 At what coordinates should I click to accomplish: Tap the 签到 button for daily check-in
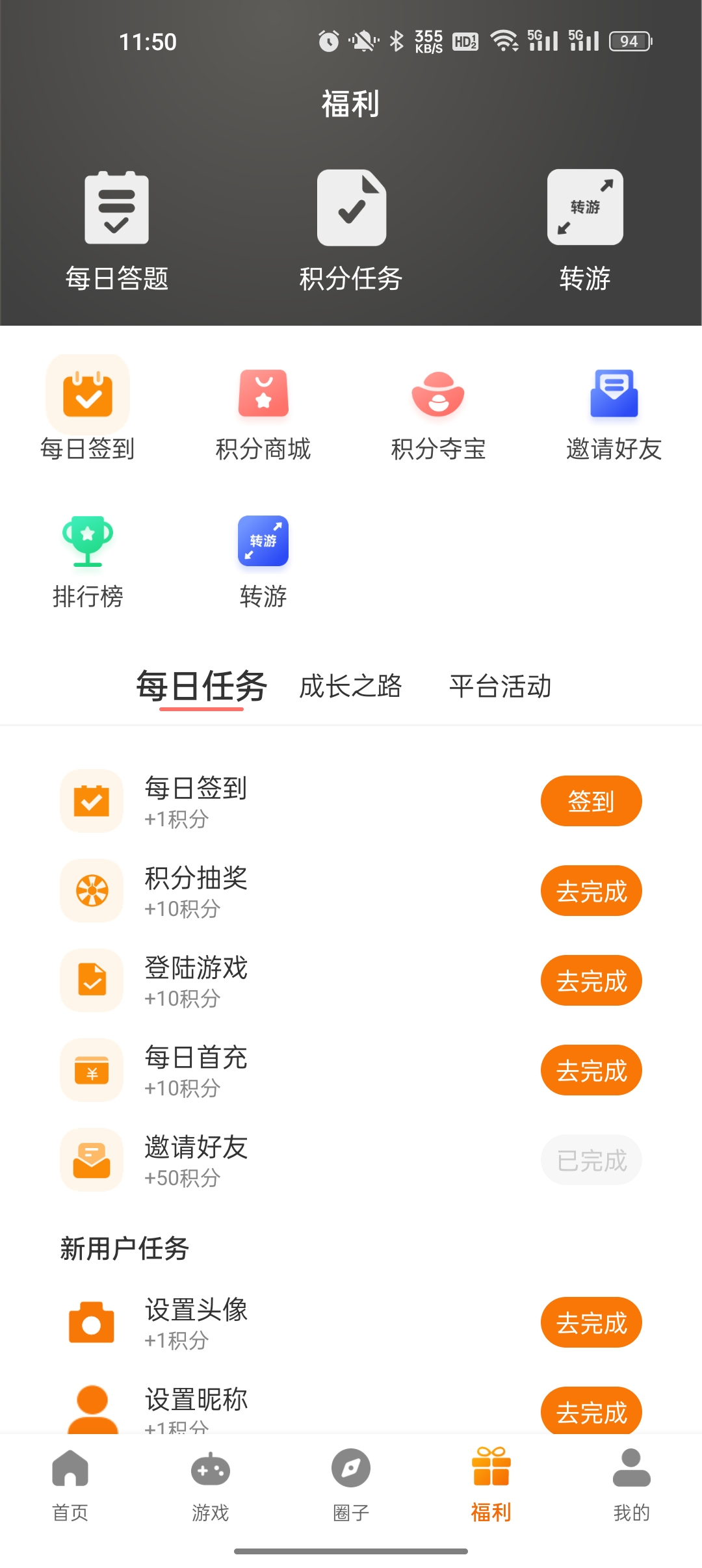coord(591,801)
